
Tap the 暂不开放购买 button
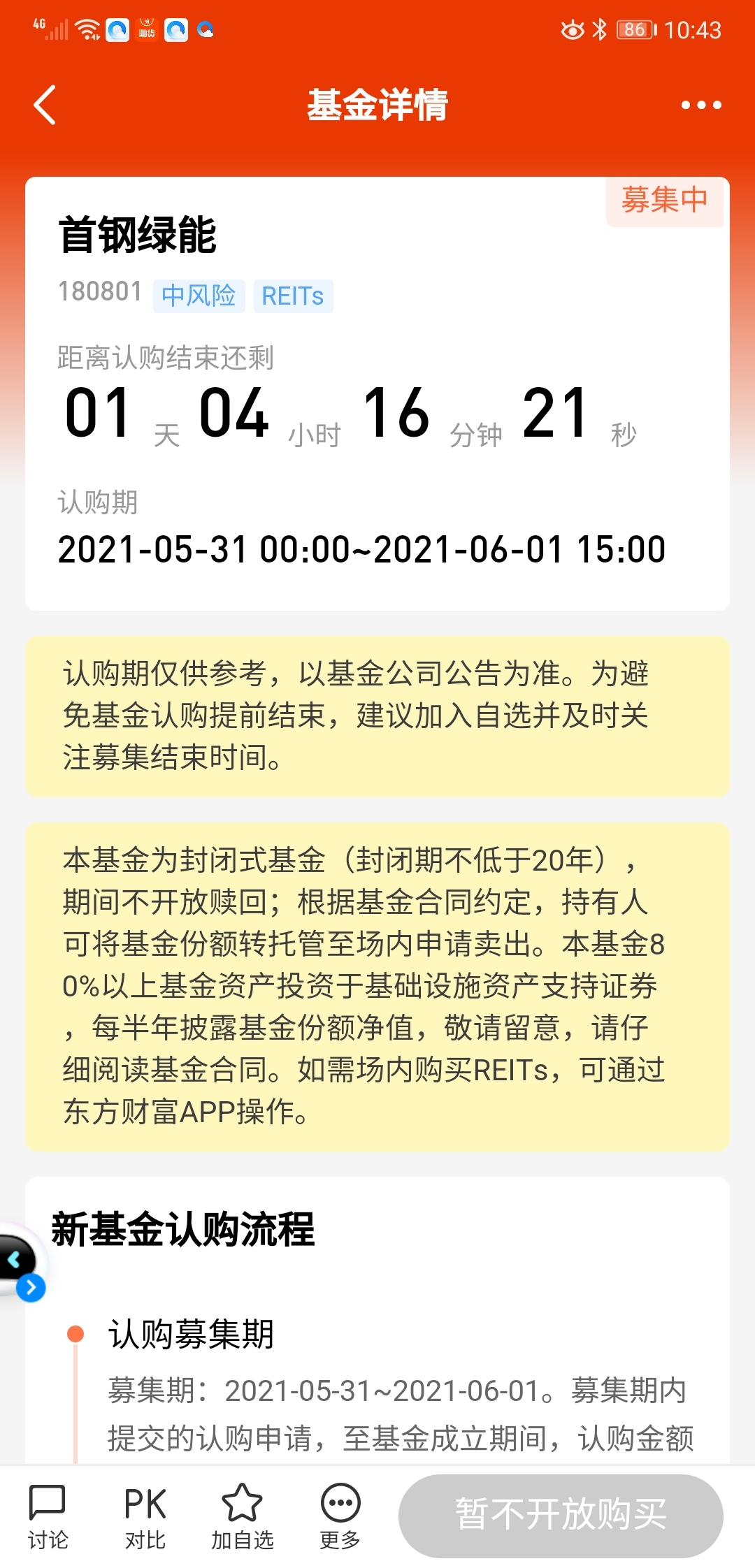pos(561,1516)
